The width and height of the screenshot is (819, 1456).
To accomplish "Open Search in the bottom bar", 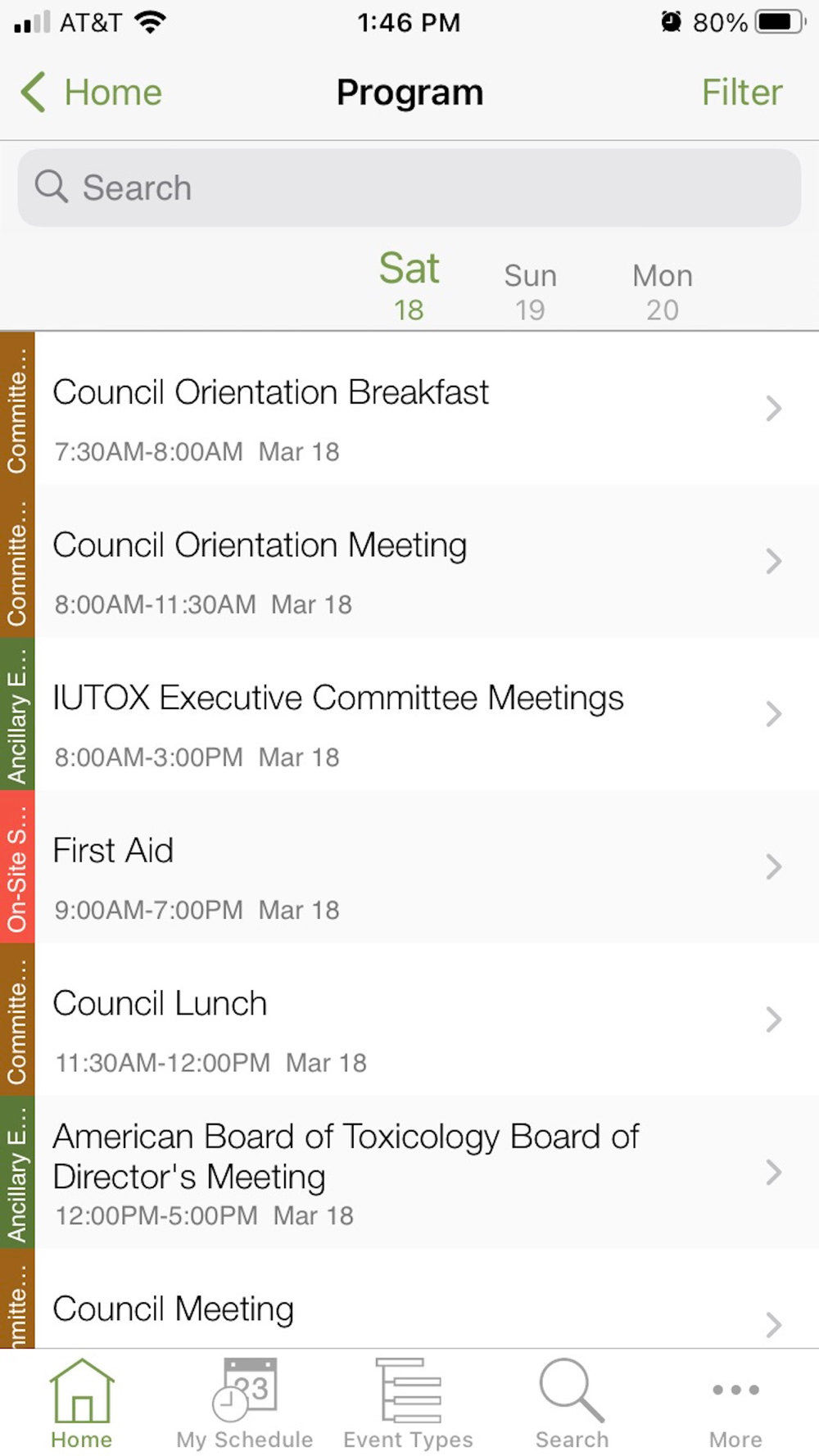I will 572,1404.
